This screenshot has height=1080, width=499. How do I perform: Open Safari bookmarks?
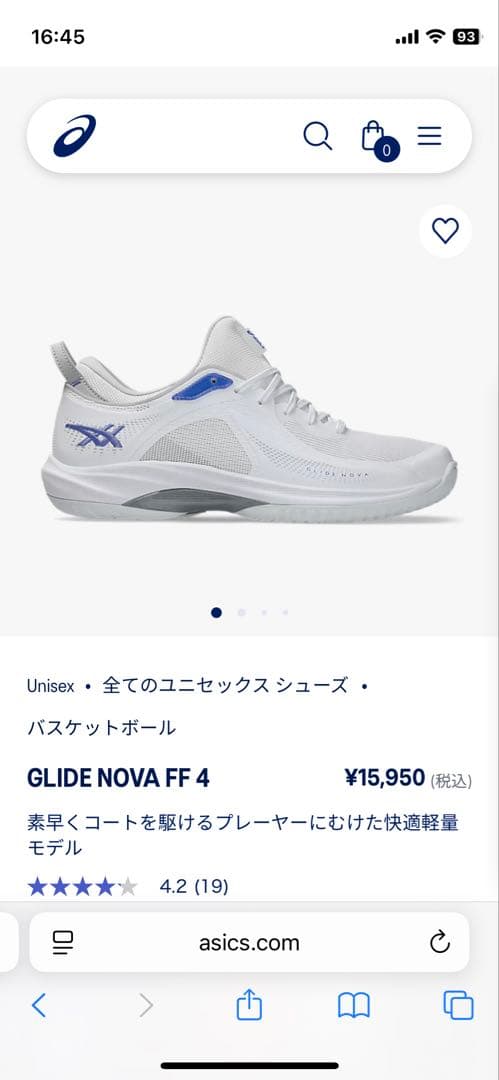click(x=354, y=1006)
